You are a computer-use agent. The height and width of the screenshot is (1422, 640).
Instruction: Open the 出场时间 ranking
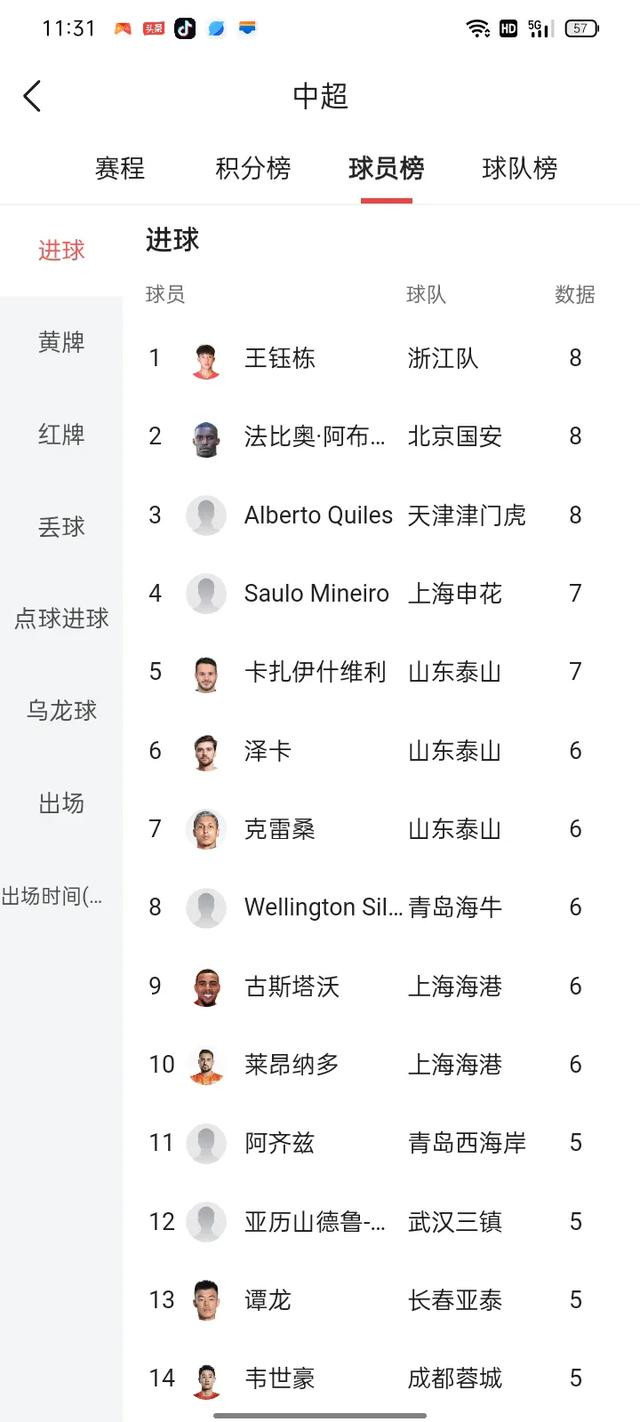[61, 896]
